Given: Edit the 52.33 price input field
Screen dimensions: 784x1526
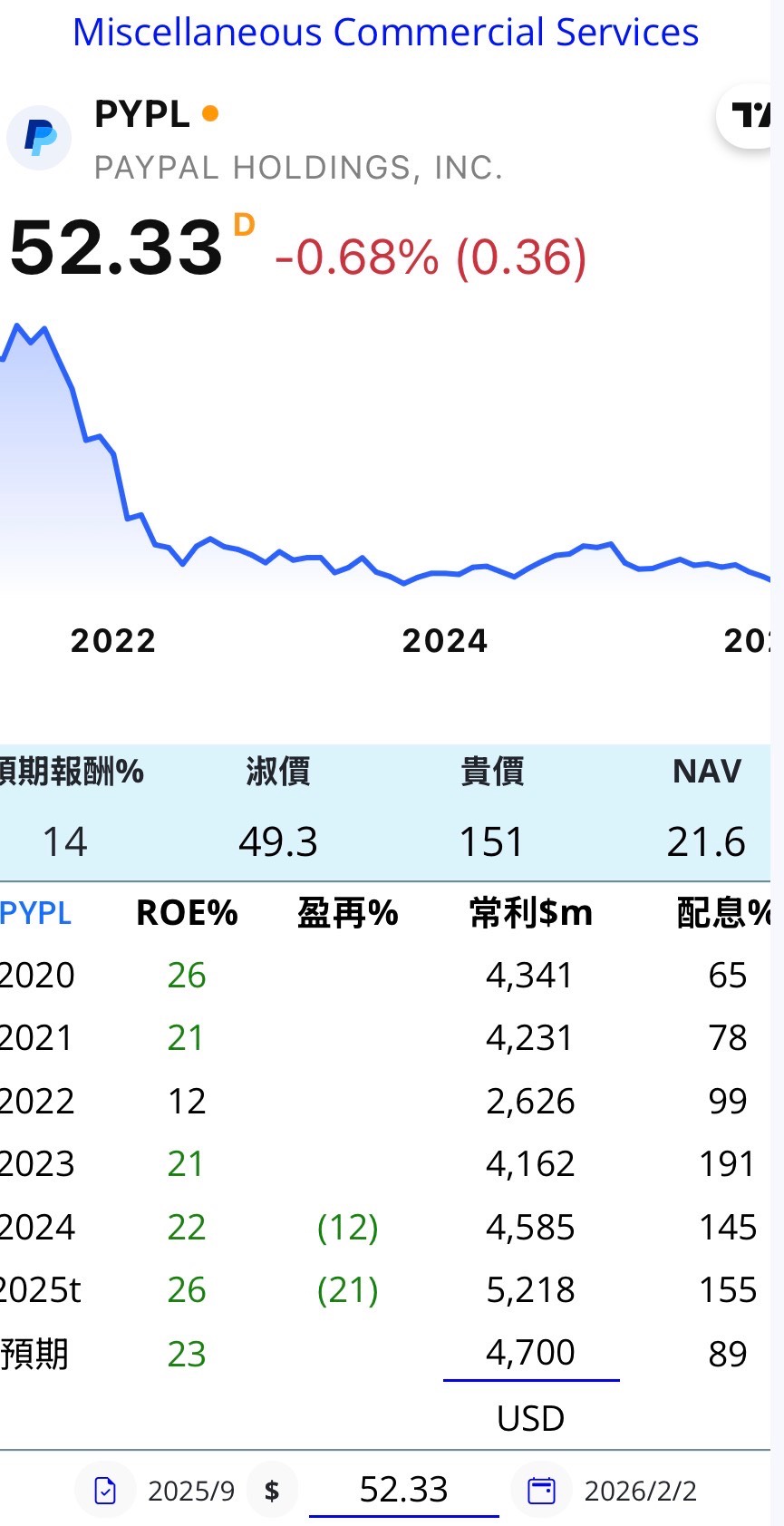Looking at the screenshot, I should click(404, 1490).
